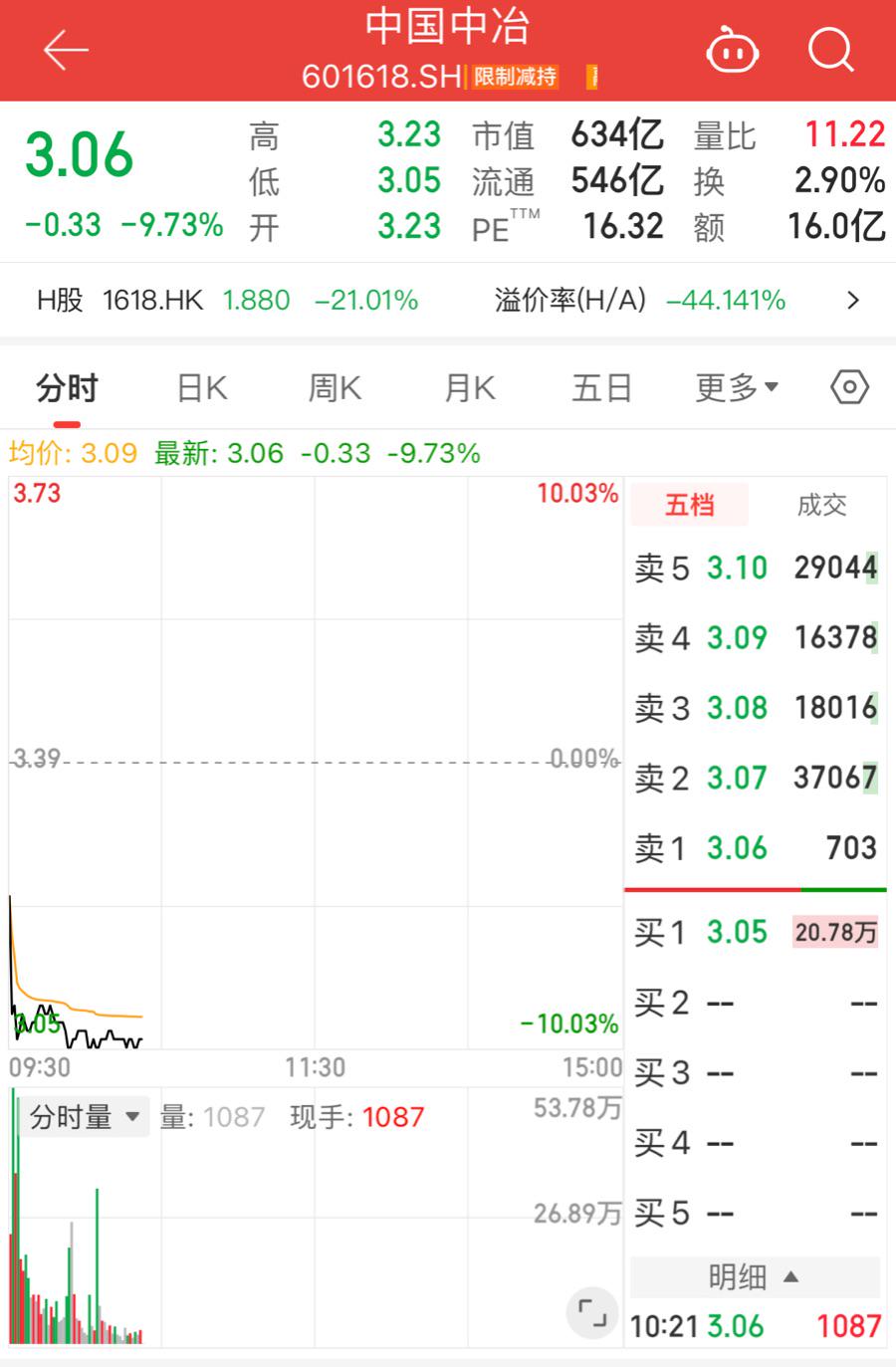Open the 分时量 indicator dropdown

point(85,1117)
